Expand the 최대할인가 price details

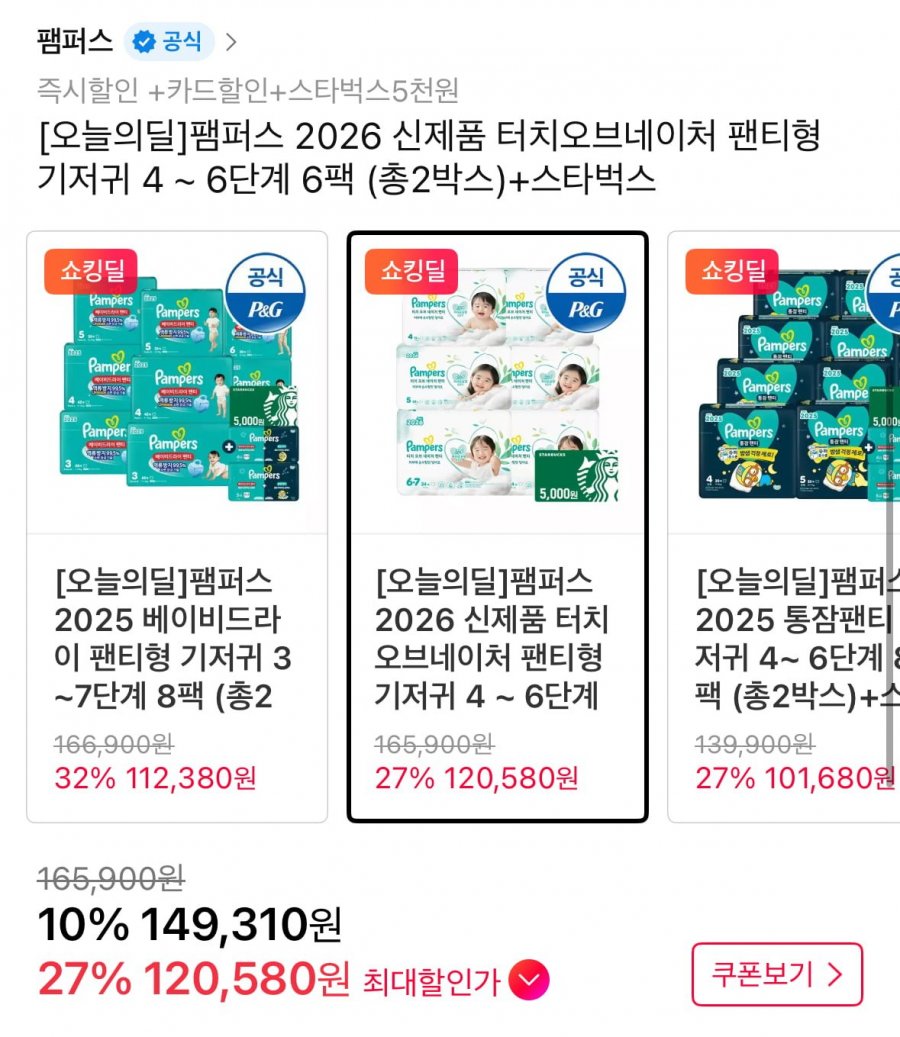click(529, 981)
